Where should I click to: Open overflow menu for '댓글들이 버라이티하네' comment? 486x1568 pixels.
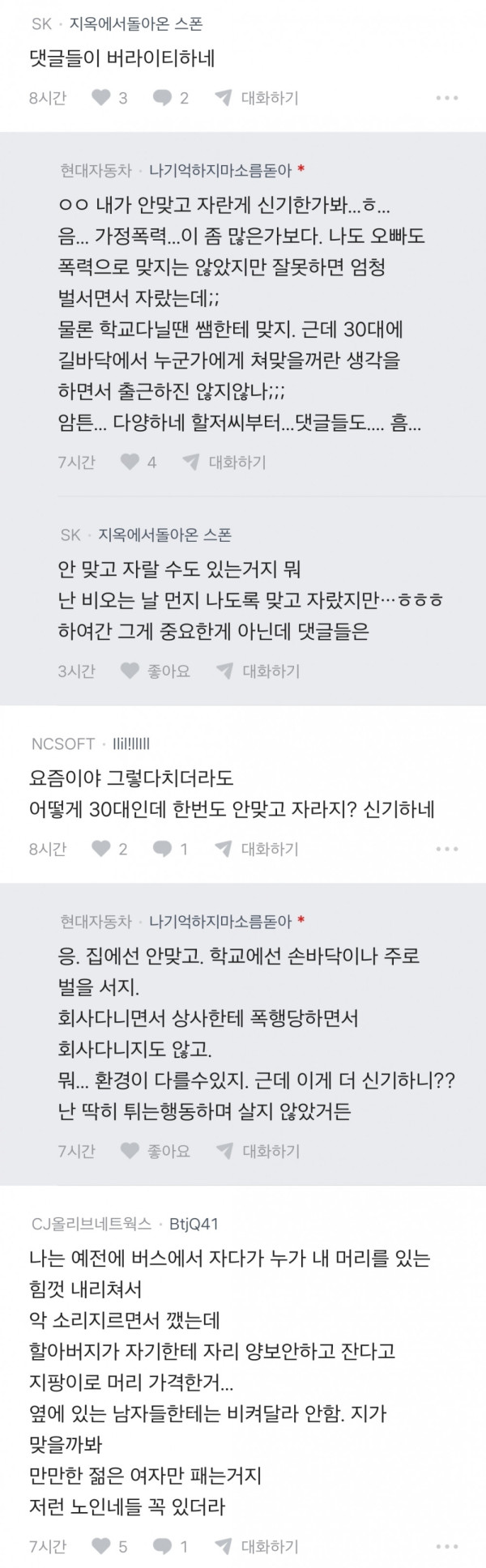pos(446,98)
